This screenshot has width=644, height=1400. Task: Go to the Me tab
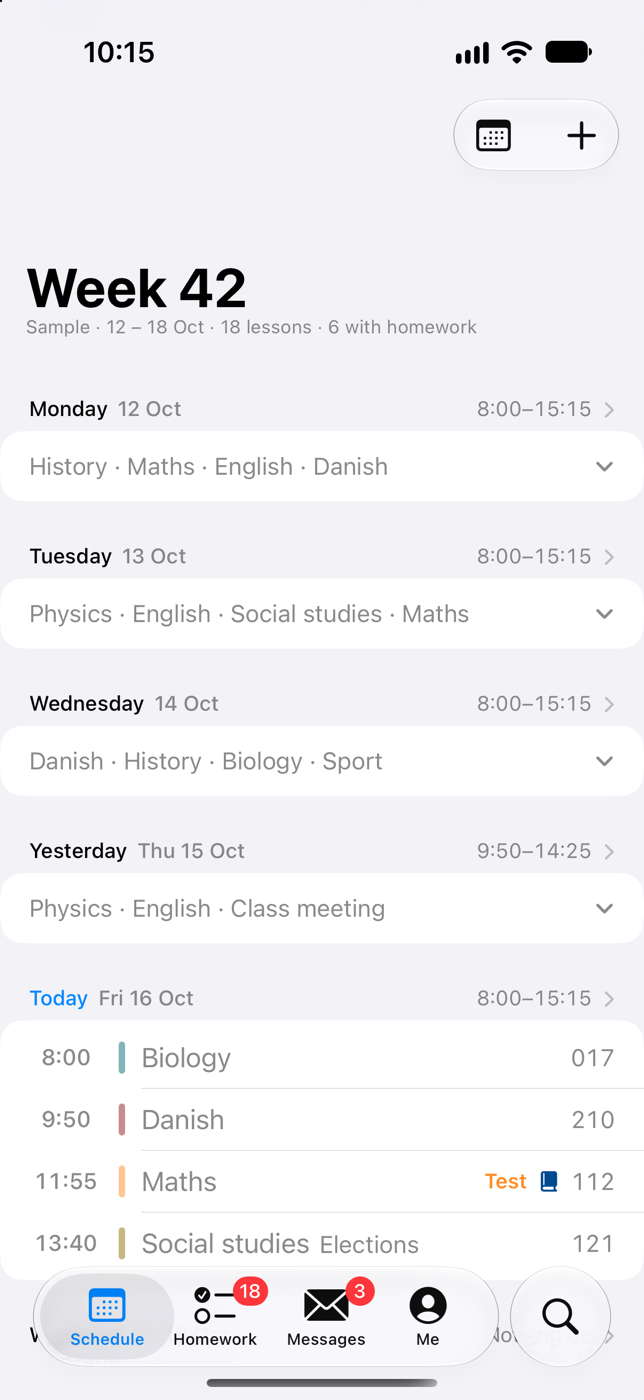pos(428,1316)
